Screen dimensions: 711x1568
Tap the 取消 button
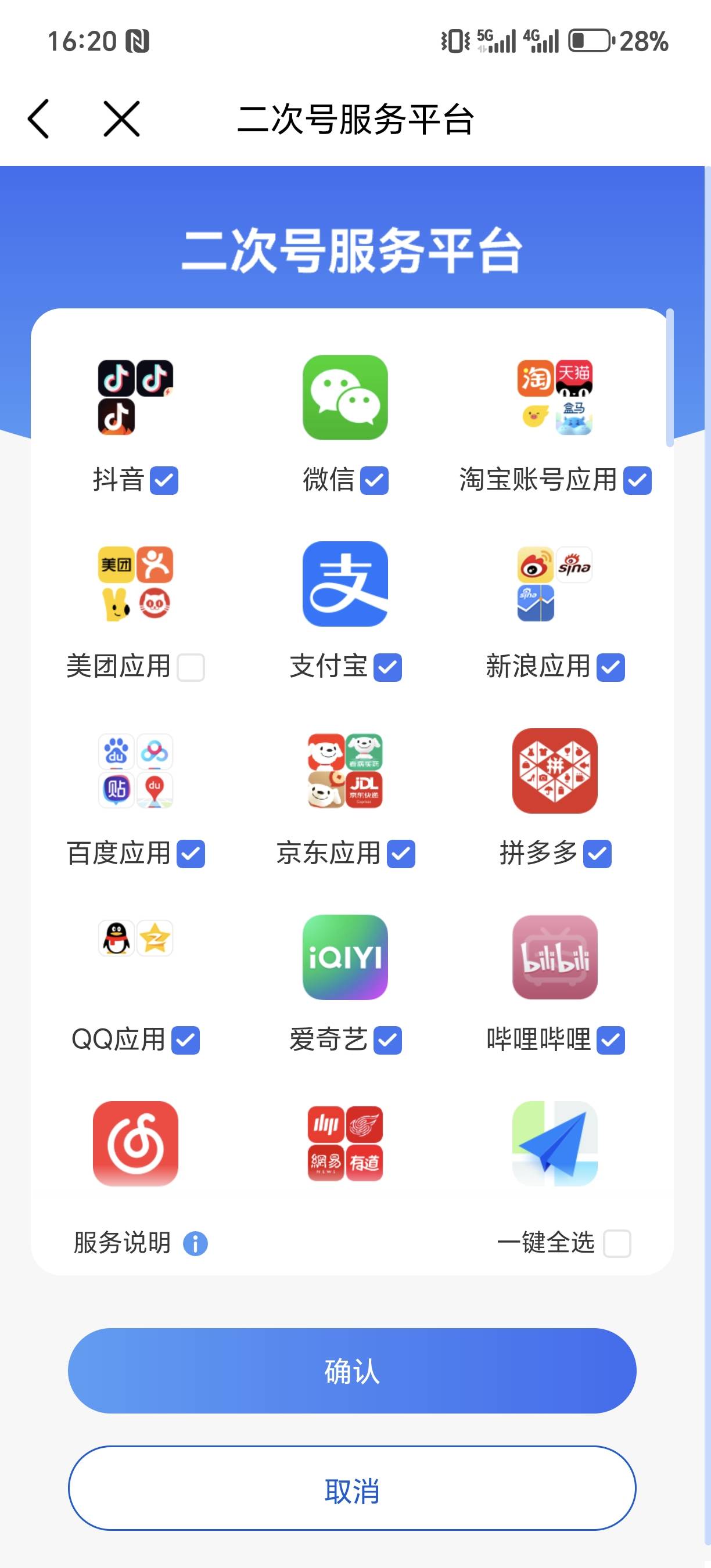pyautogui.click(x=352, y=1490)
